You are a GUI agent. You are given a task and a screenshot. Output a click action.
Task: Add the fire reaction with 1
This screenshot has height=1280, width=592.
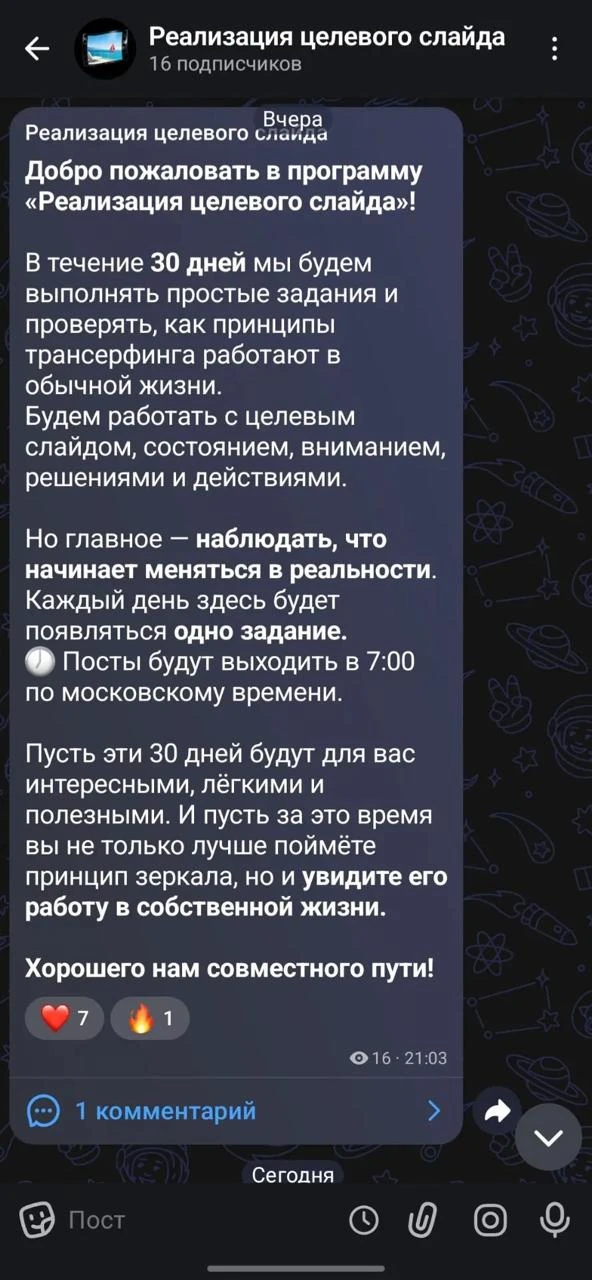(x=150, y=1019)
